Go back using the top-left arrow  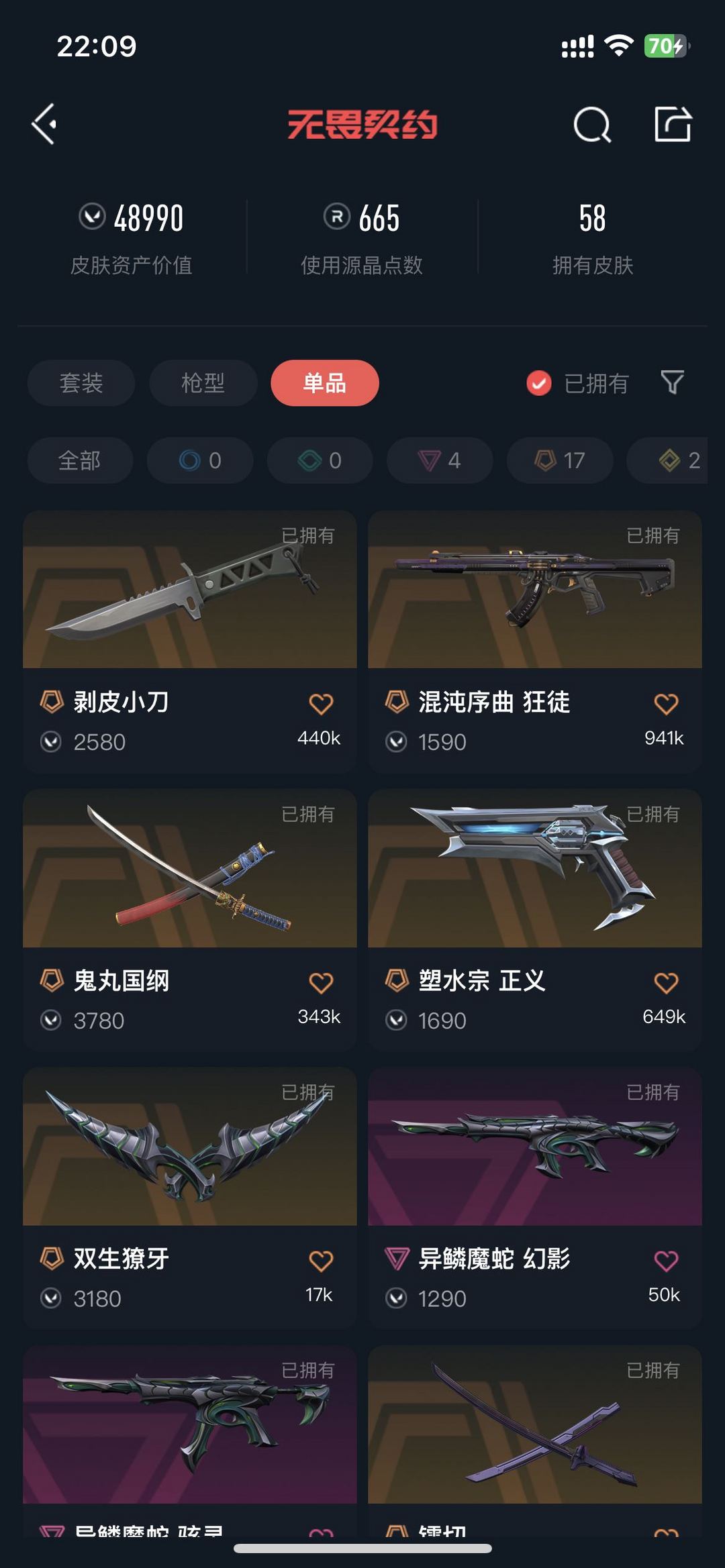(x=44, y=124)
